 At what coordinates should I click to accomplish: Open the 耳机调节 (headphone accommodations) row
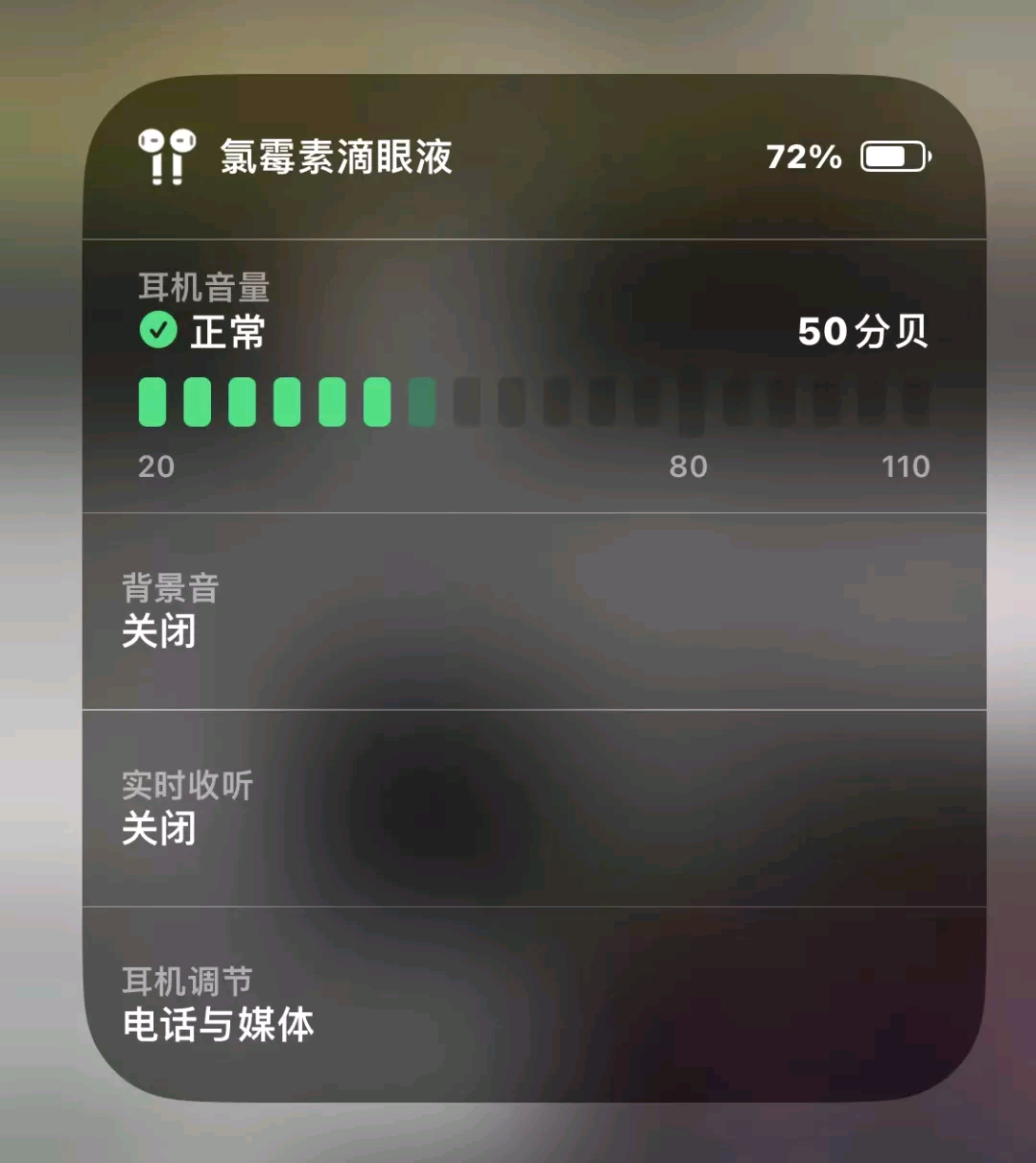pyautogui.click(x=533, y=1004)
